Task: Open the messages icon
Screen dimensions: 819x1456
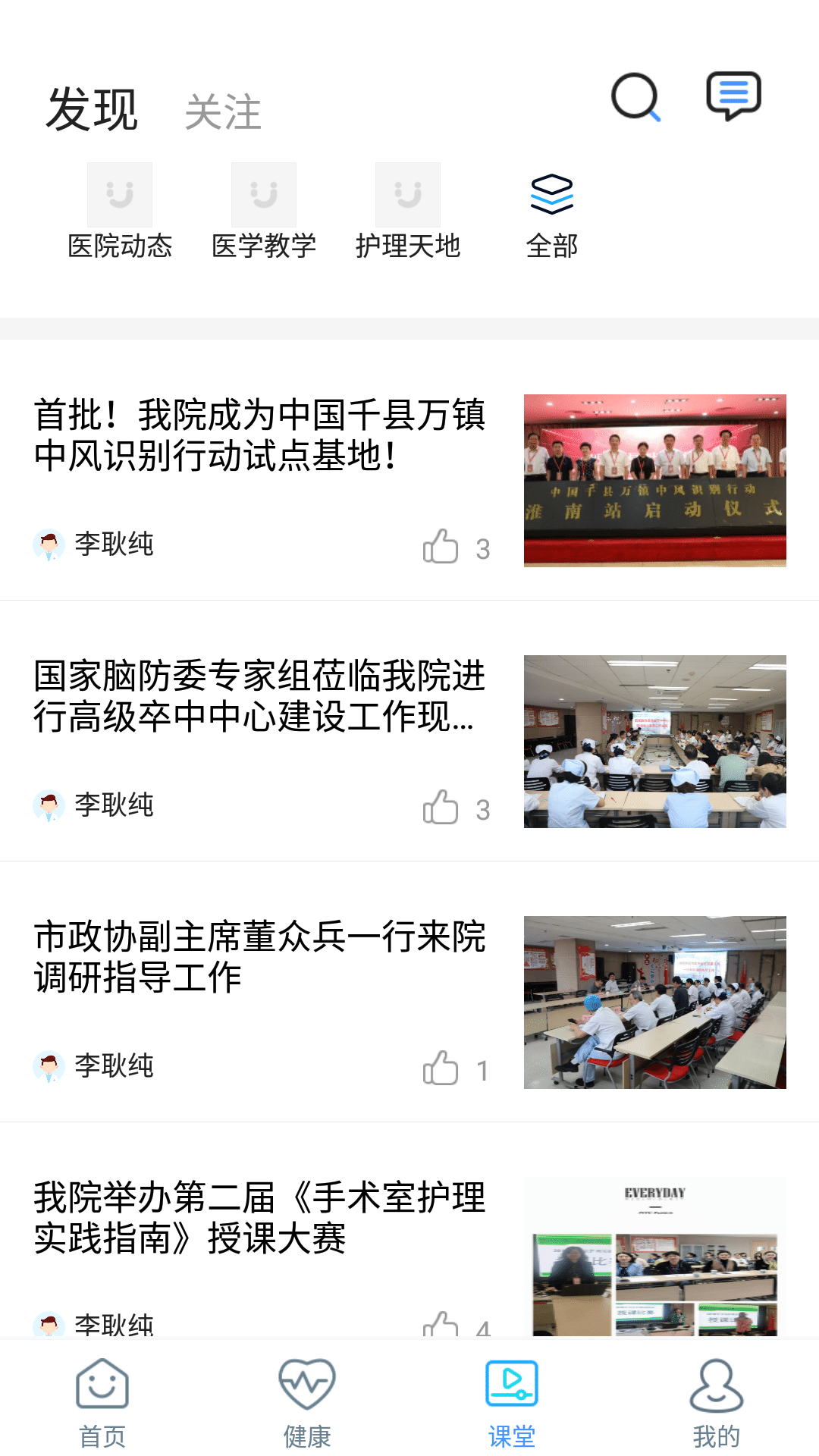Action: click(x=733, y=96)
